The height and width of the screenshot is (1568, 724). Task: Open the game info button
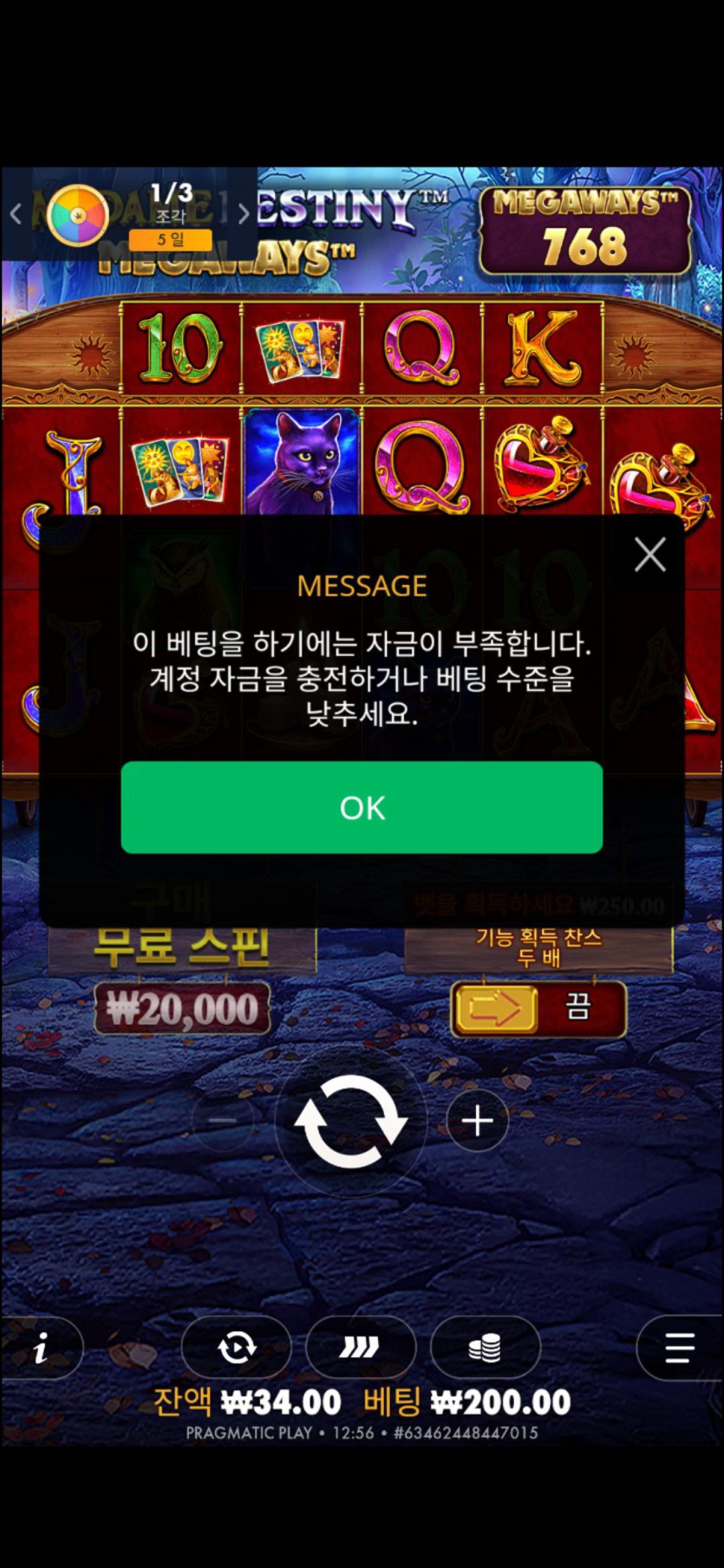click(x=41, y=1348)
